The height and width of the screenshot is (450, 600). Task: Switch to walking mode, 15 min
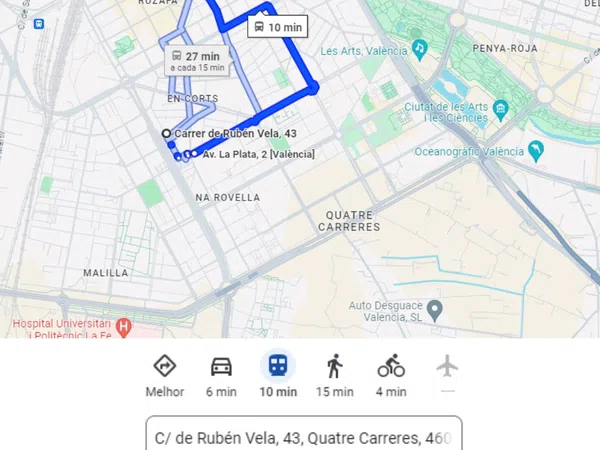(334, 375)
